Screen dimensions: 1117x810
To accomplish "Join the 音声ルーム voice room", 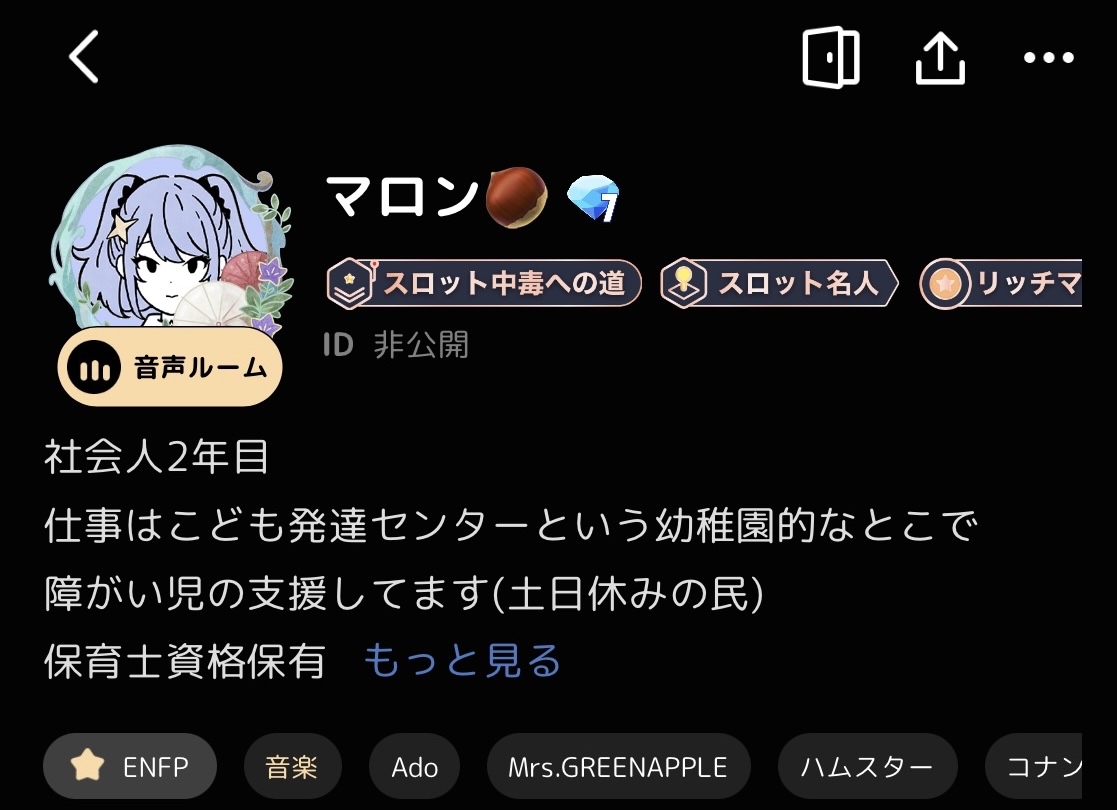I will click(170, 368).
